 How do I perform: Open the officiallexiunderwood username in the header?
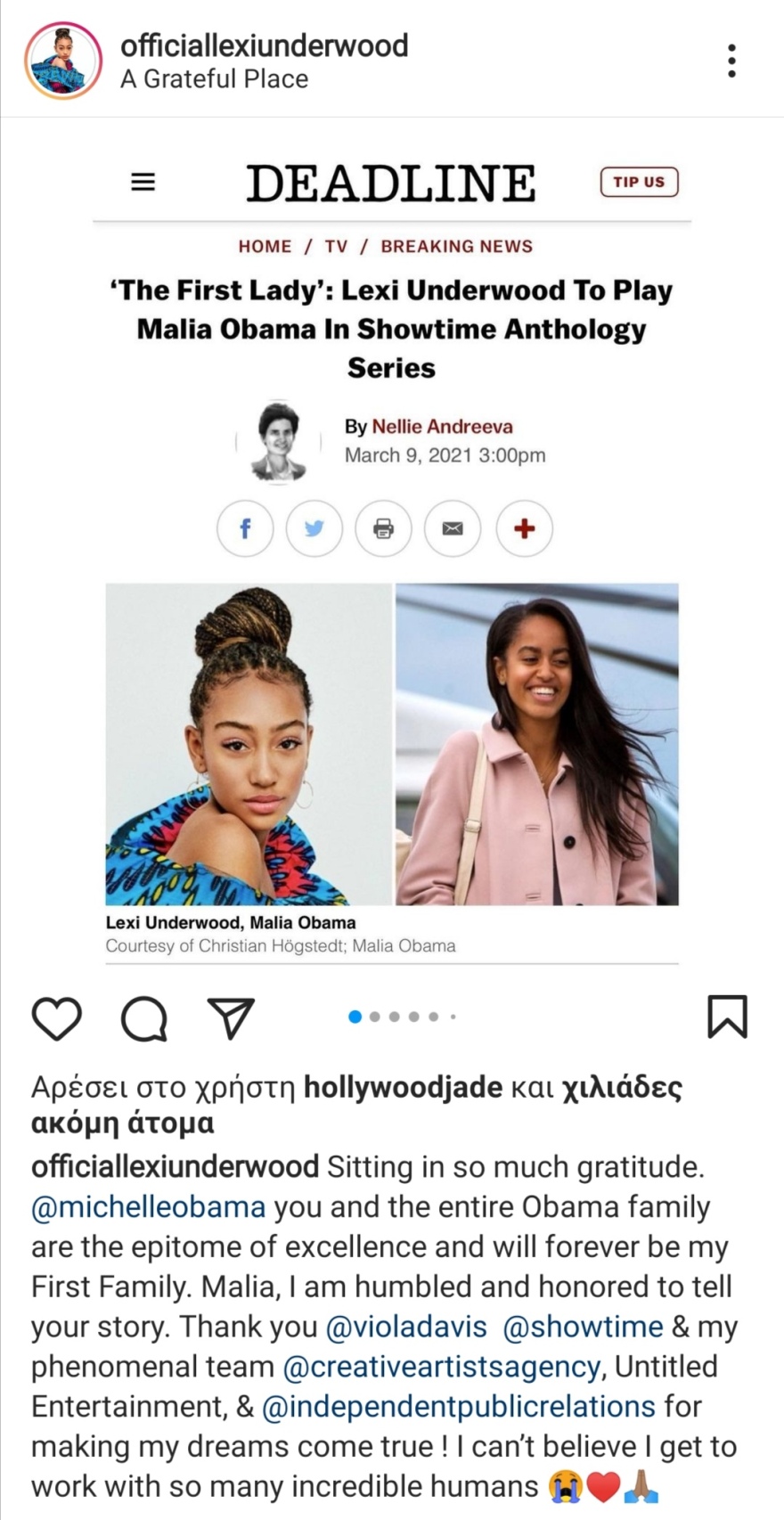click(264, 45)
